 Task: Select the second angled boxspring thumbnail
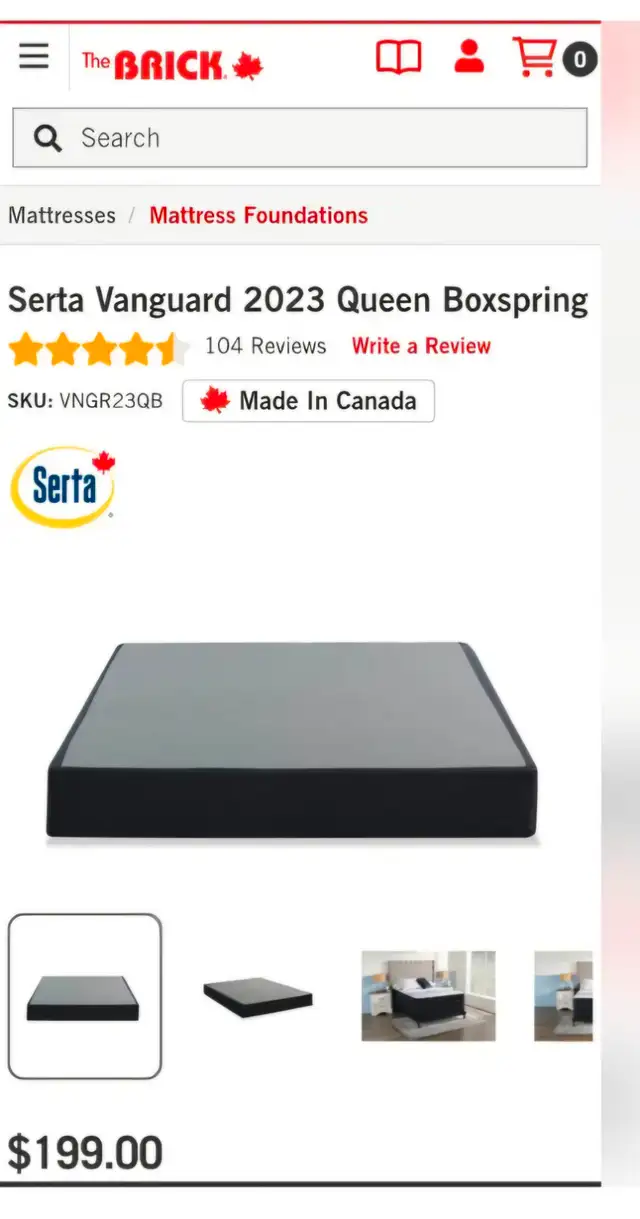(258, 996)
